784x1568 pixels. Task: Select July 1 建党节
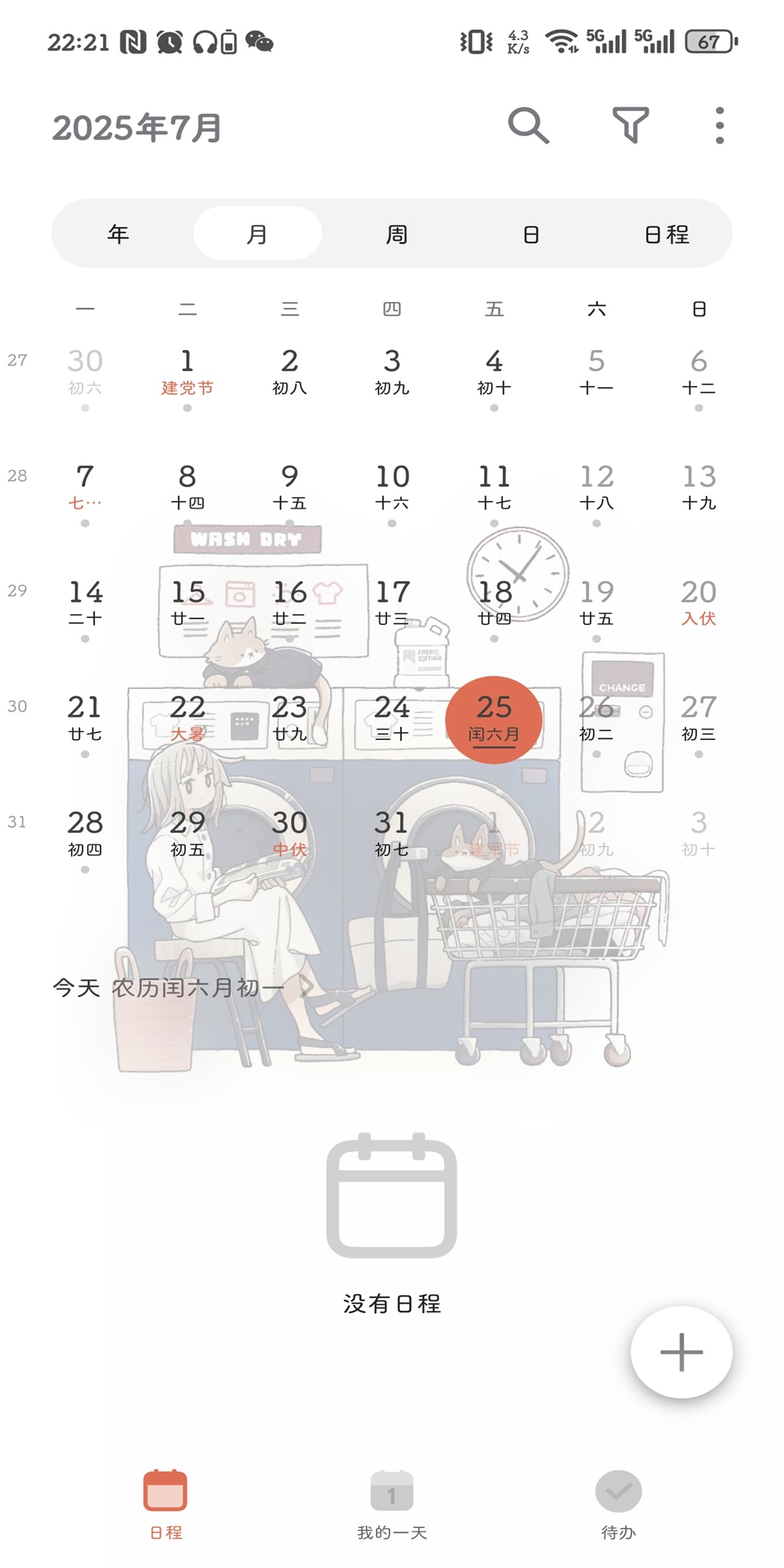point(187,373)
